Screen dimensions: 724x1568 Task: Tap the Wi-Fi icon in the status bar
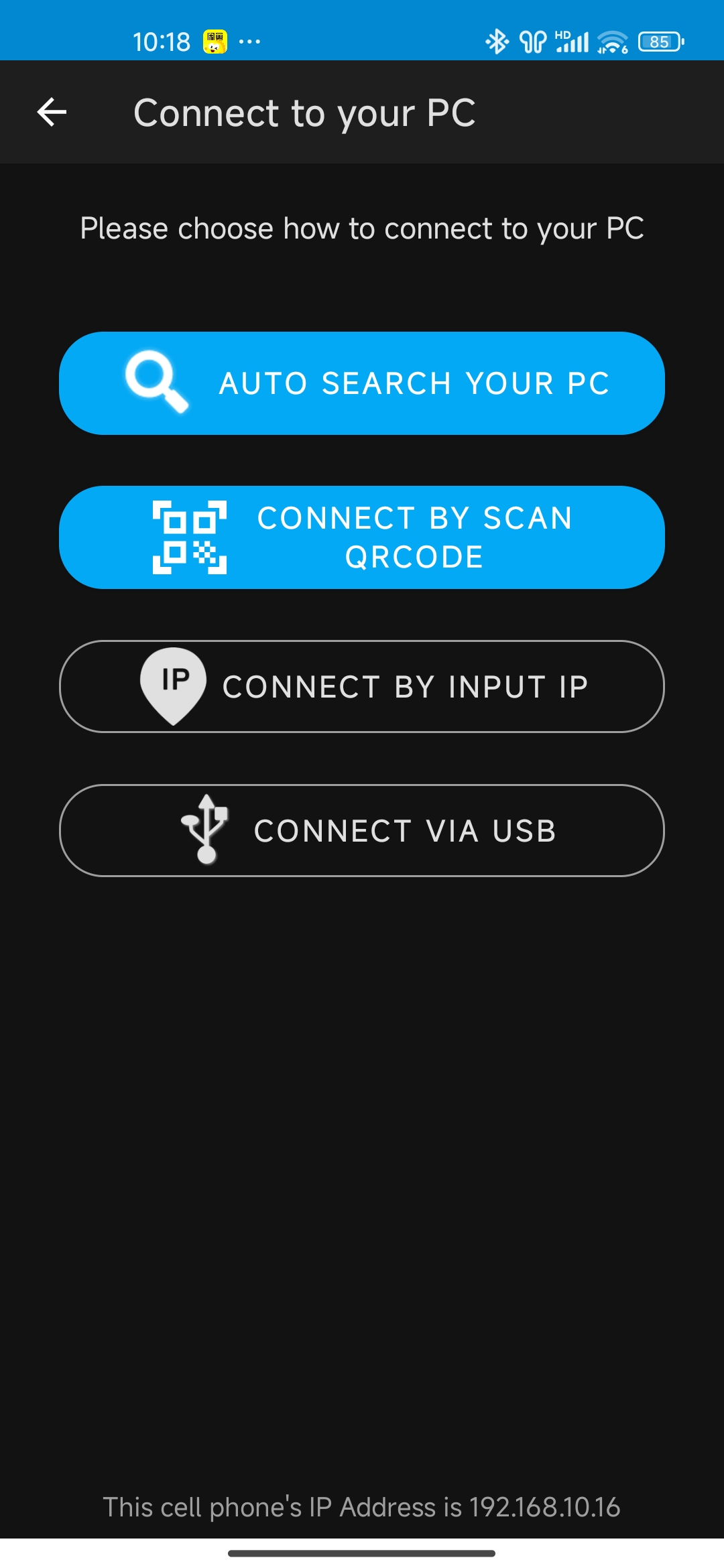coord(611,42)
